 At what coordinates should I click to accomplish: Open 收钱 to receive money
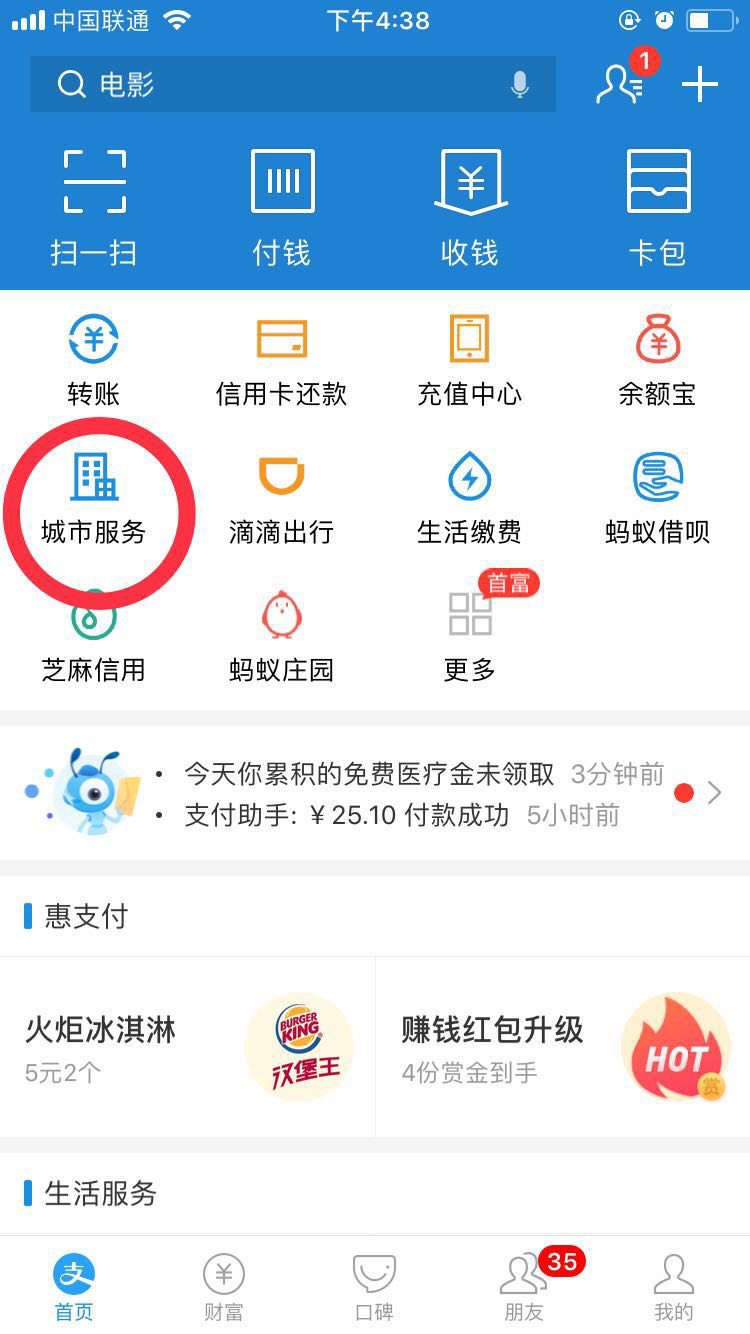tap(468, 200)
